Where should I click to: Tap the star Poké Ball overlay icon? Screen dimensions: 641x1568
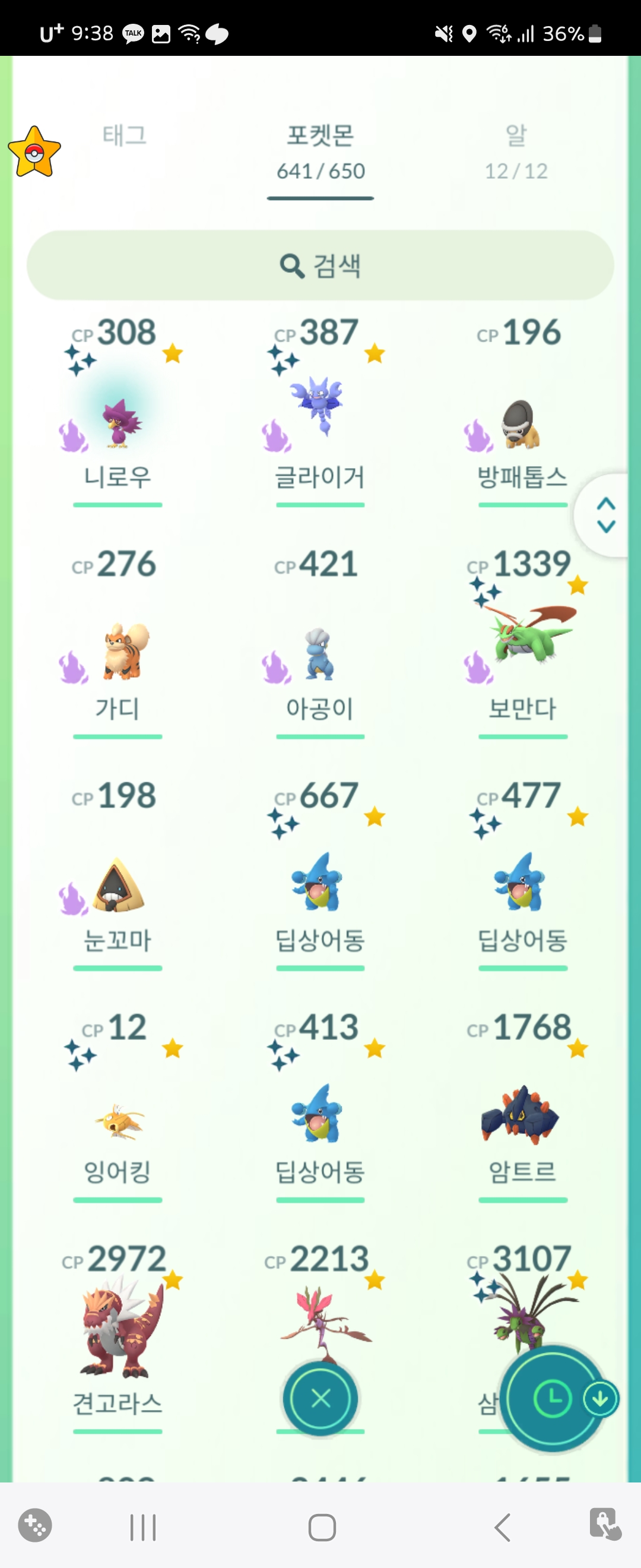click(x=34, y=153)
